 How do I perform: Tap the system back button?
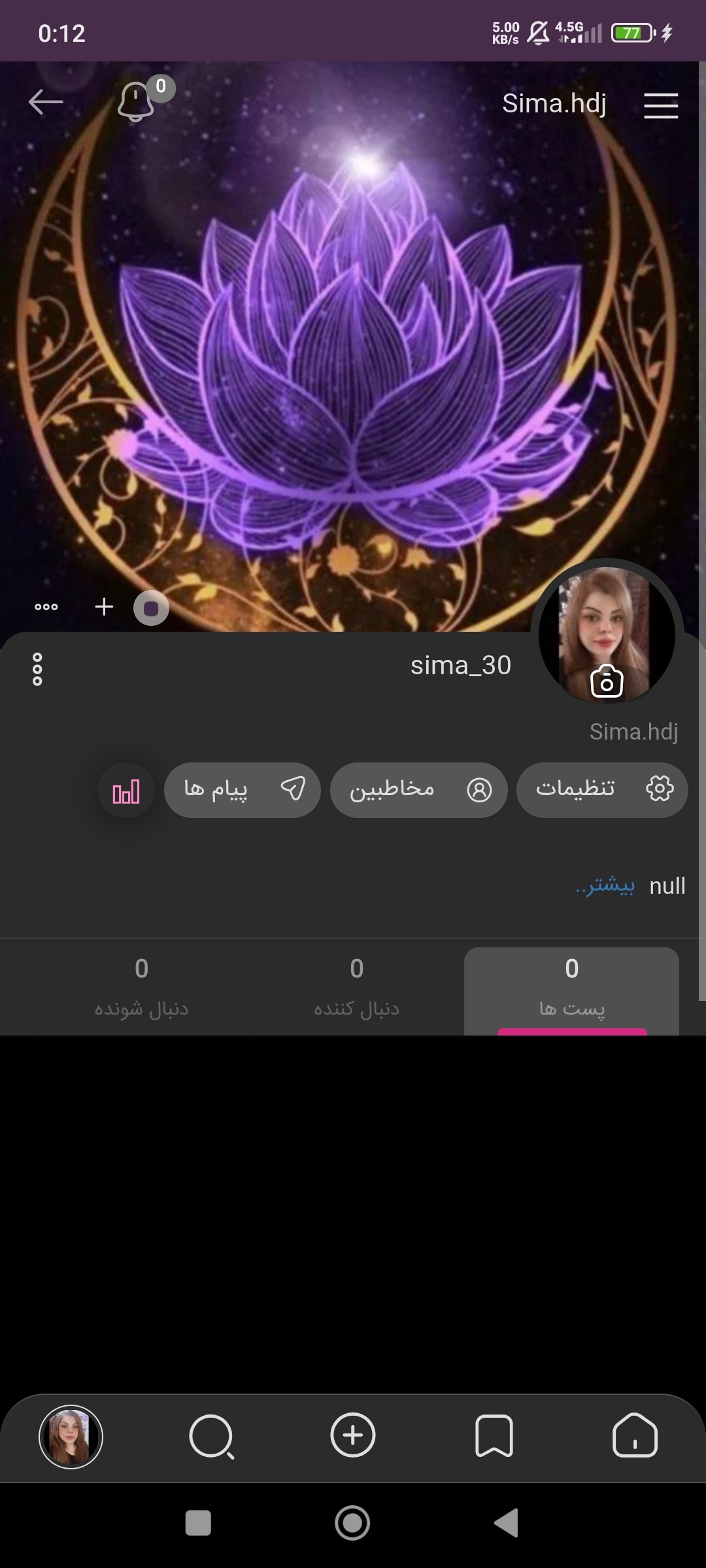pos(507,1523)
